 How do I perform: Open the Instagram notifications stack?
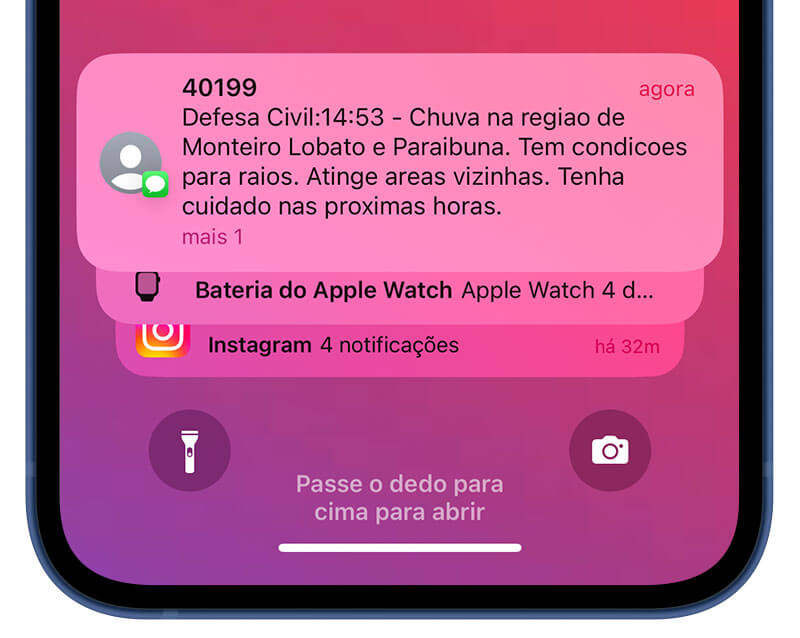[x=400, y=347]
